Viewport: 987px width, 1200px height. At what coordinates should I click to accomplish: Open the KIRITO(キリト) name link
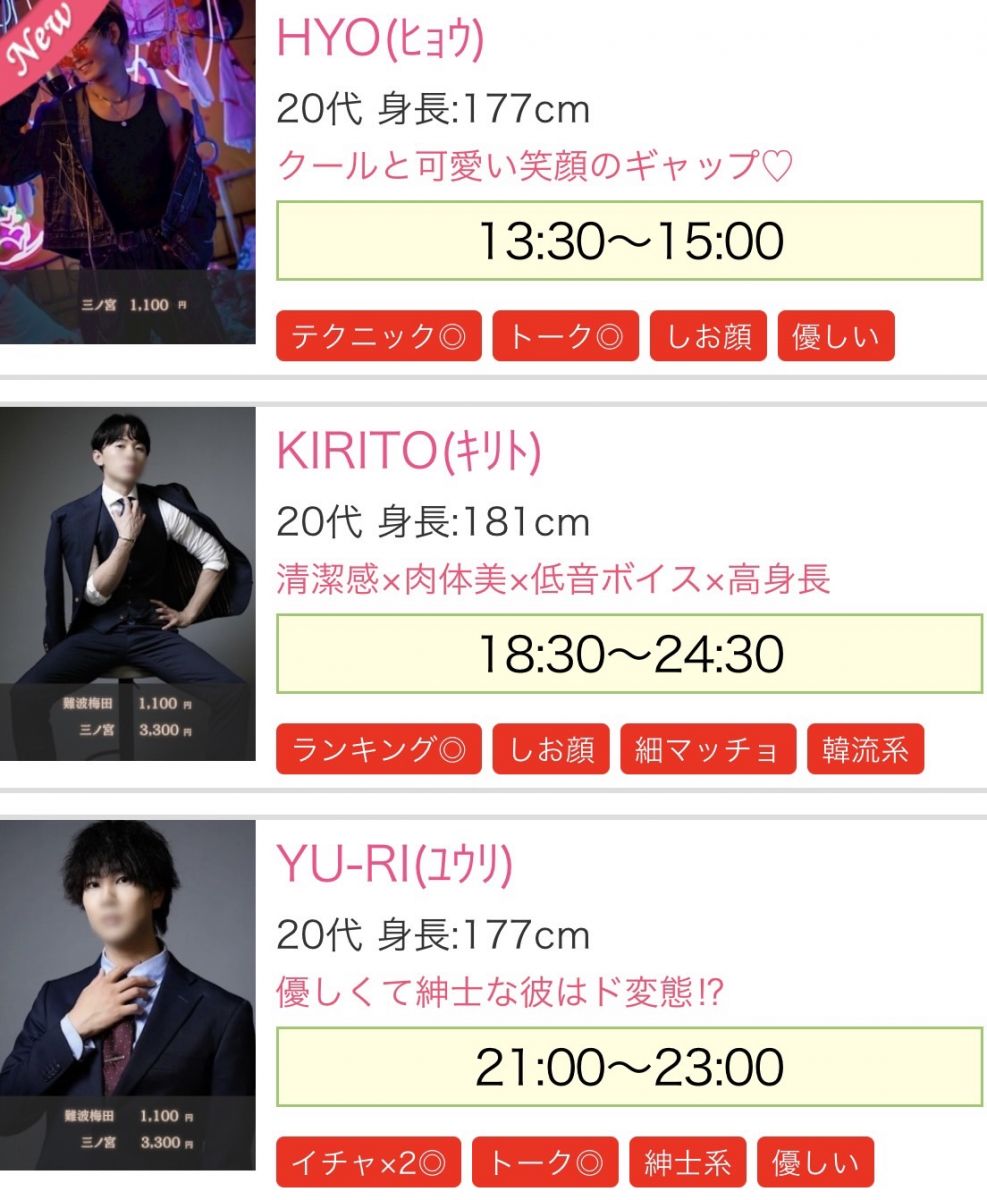coord(408,453)
